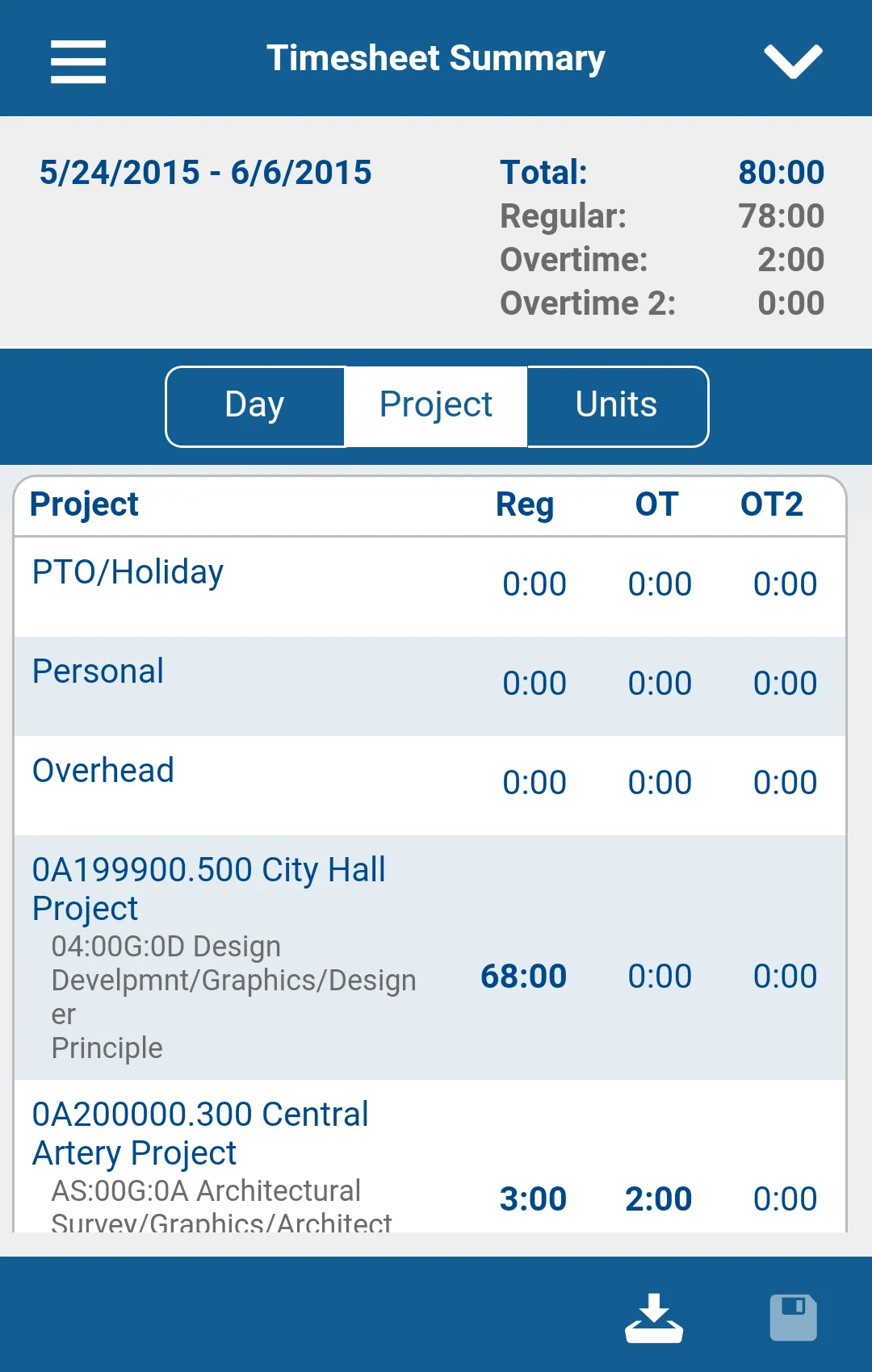The width and height of the screenshot is (872, 1372).
Task: Tap the save timesheet icon
Action: pyautogui.click(x=794, y=1316)
